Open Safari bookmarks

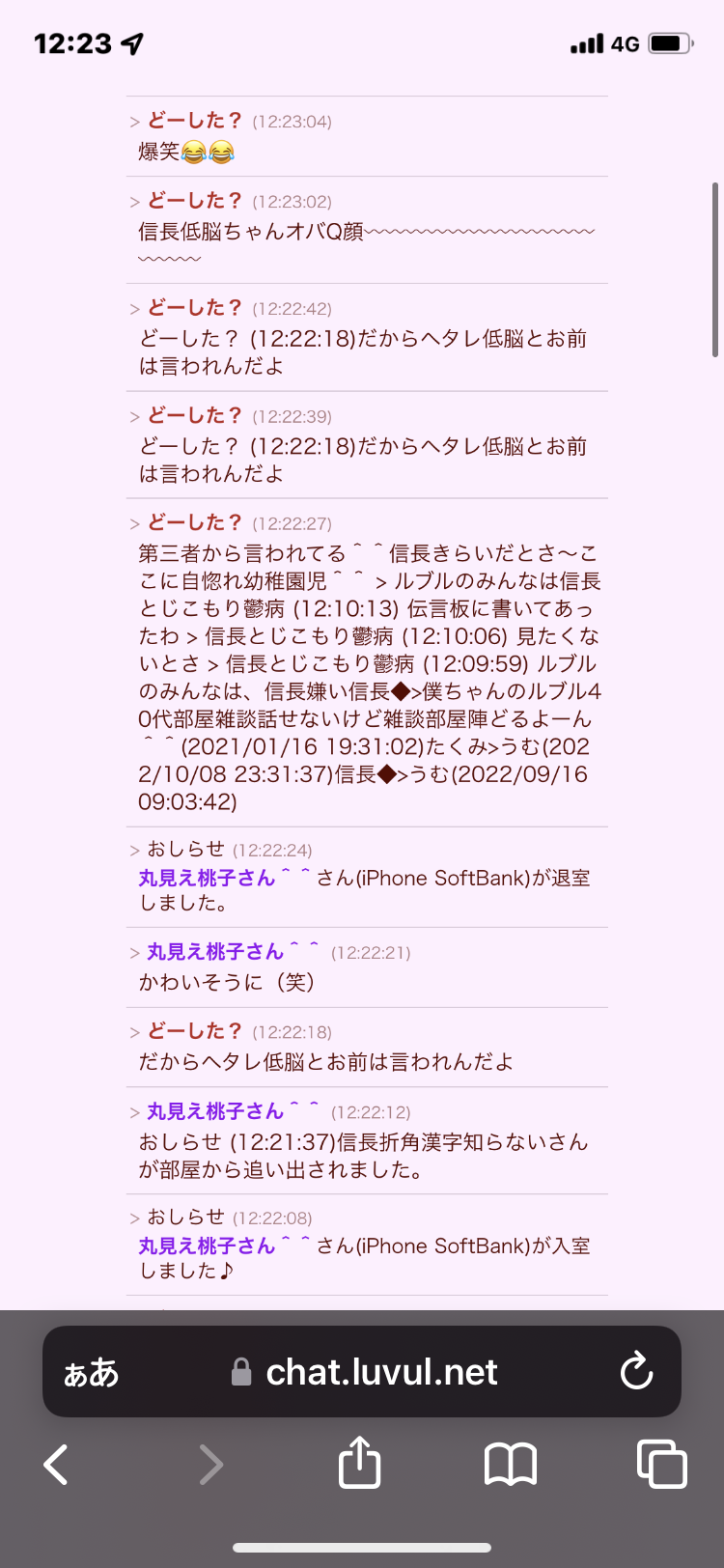click(510, 1465)
